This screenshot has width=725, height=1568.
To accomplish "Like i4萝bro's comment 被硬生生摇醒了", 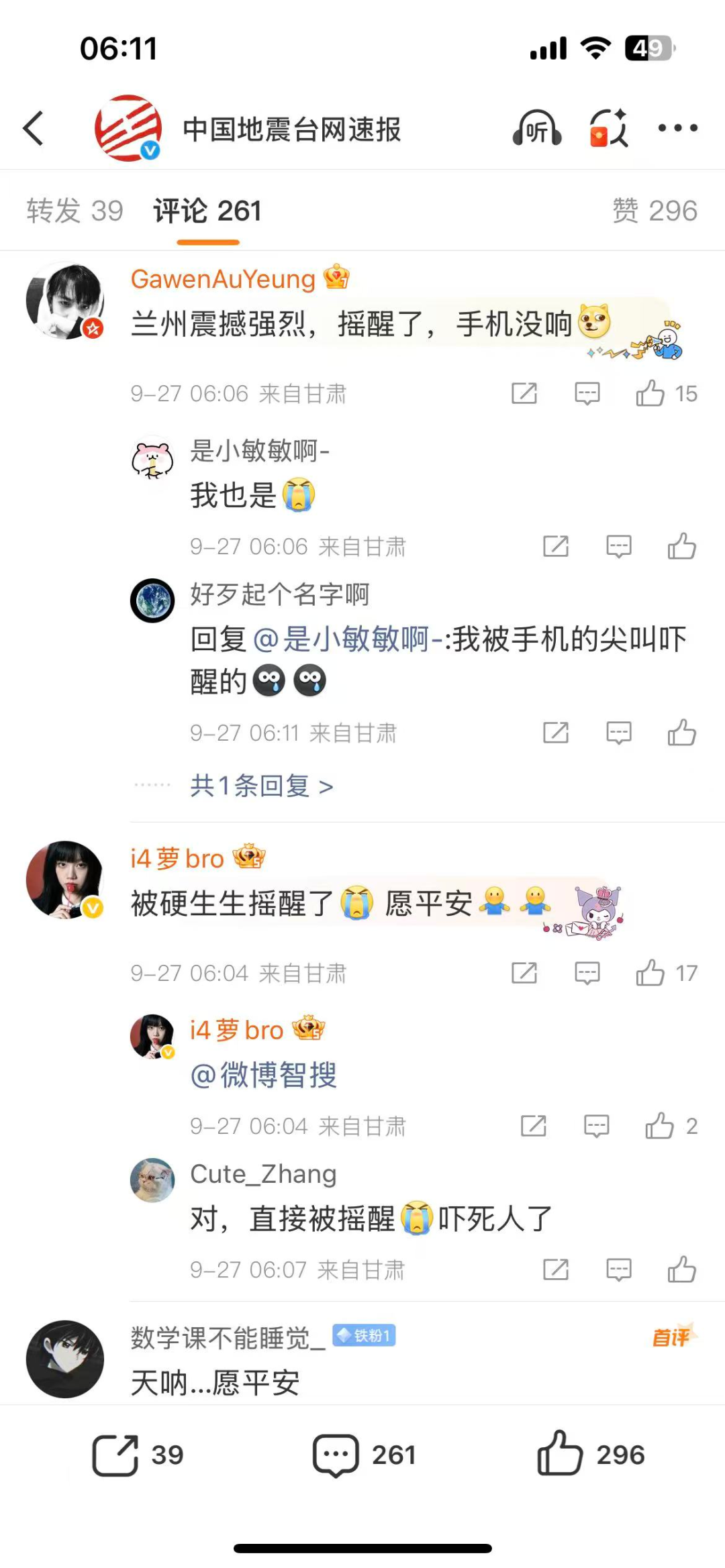I will [650, 974].
